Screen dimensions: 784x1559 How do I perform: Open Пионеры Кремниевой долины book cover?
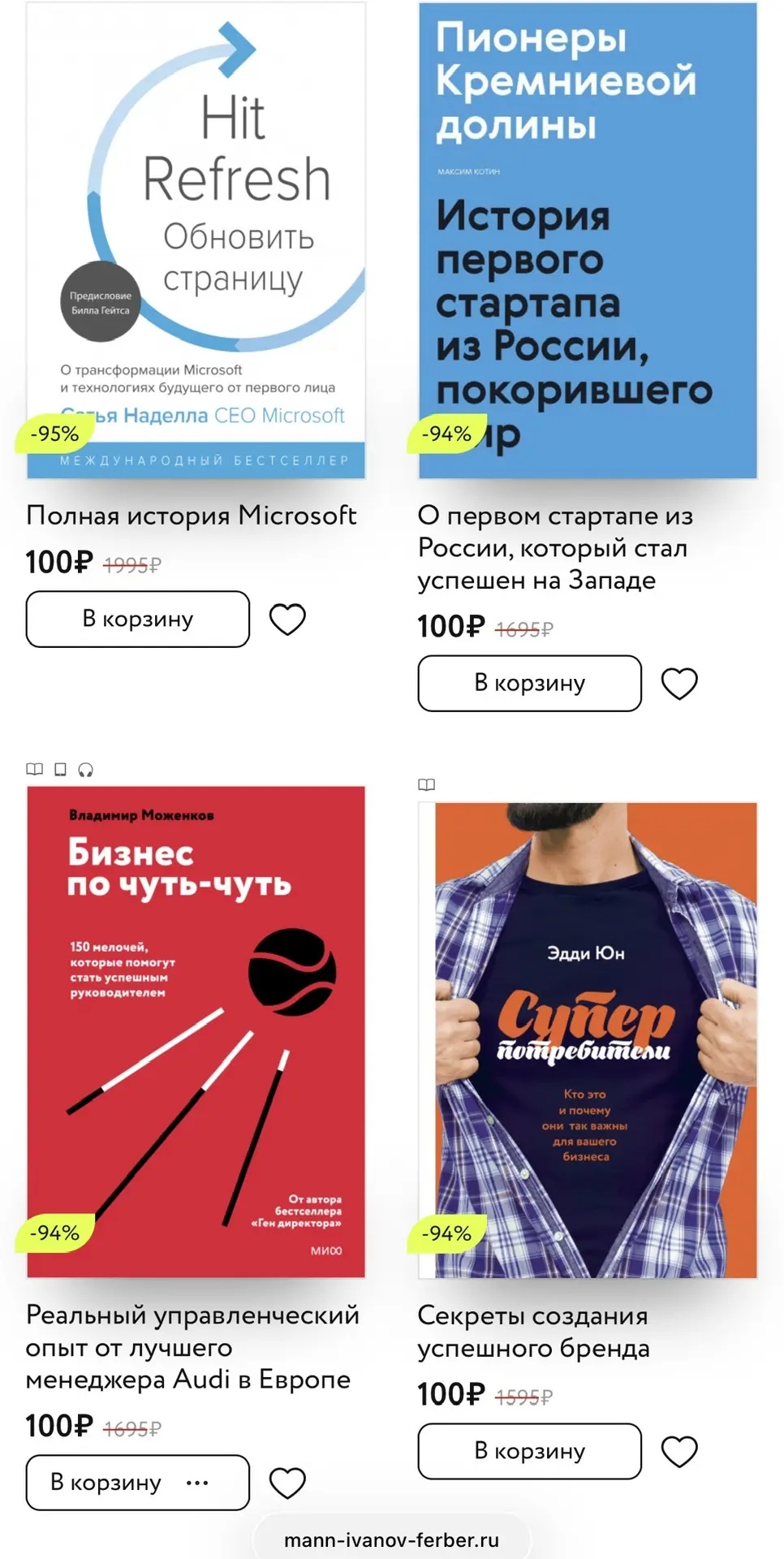coord(588,240)
